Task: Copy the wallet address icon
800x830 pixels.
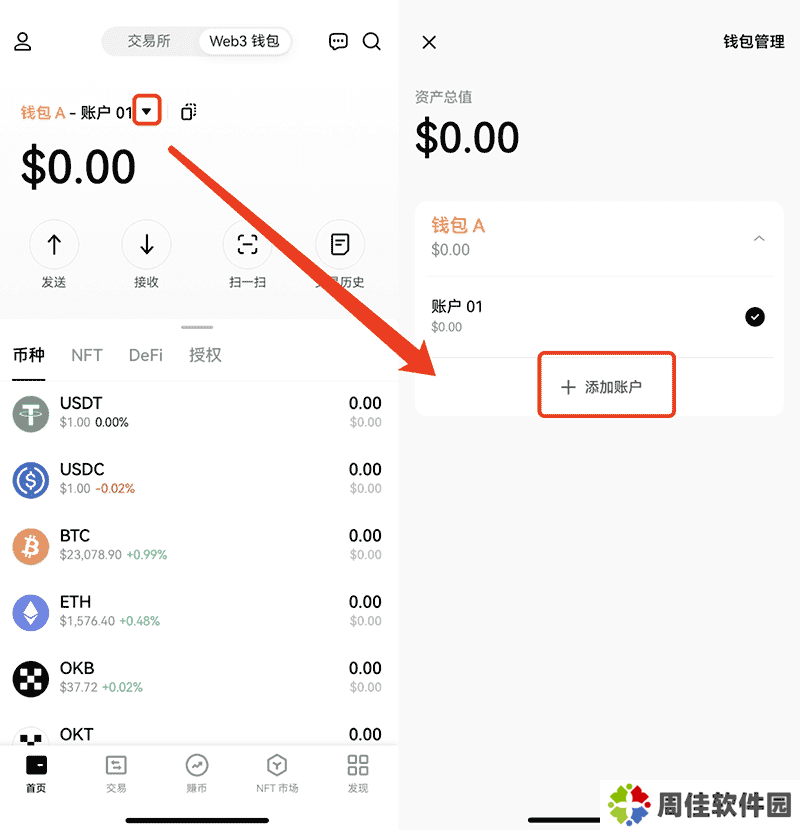Action: click(188, 112)
